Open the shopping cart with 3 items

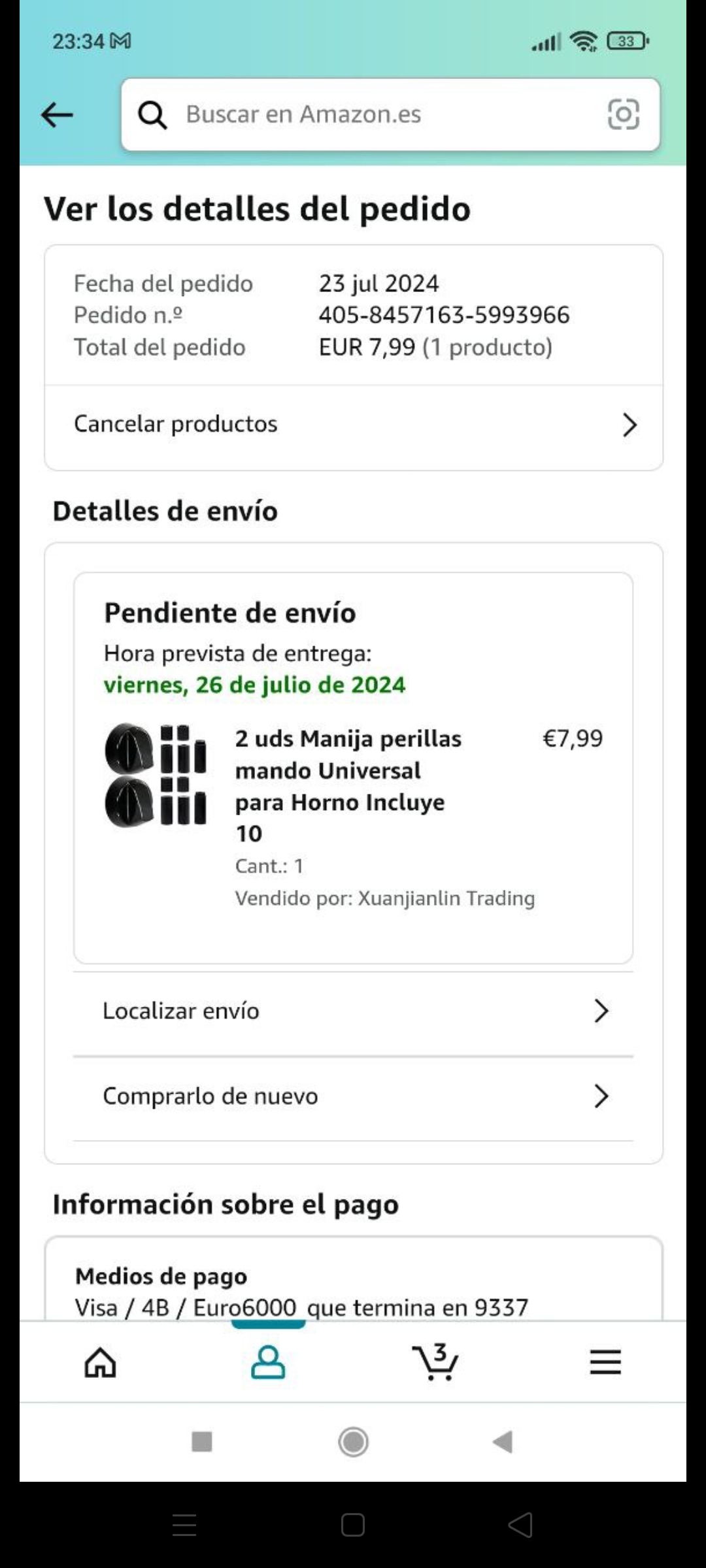pos(436,1363)
